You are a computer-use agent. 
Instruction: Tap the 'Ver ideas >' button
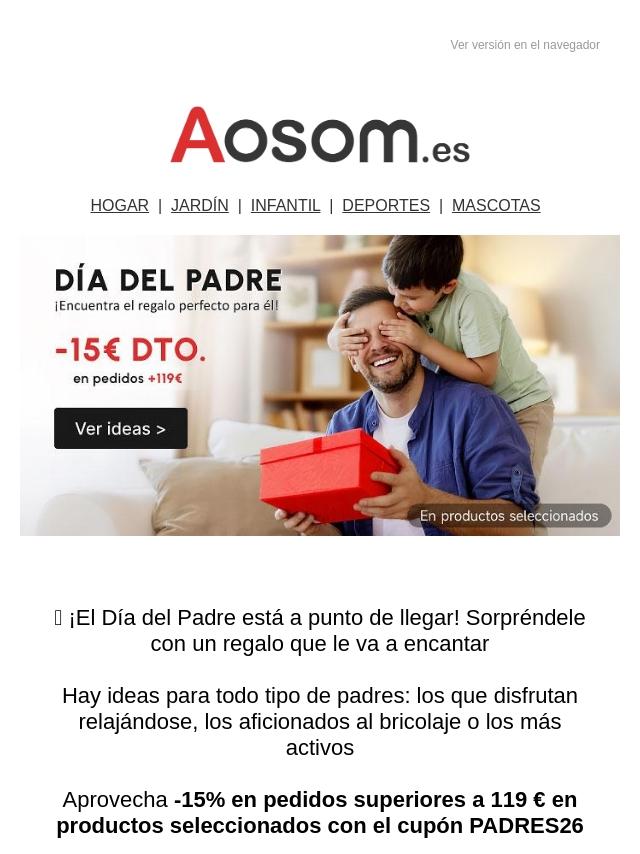[x=120, y=429]
